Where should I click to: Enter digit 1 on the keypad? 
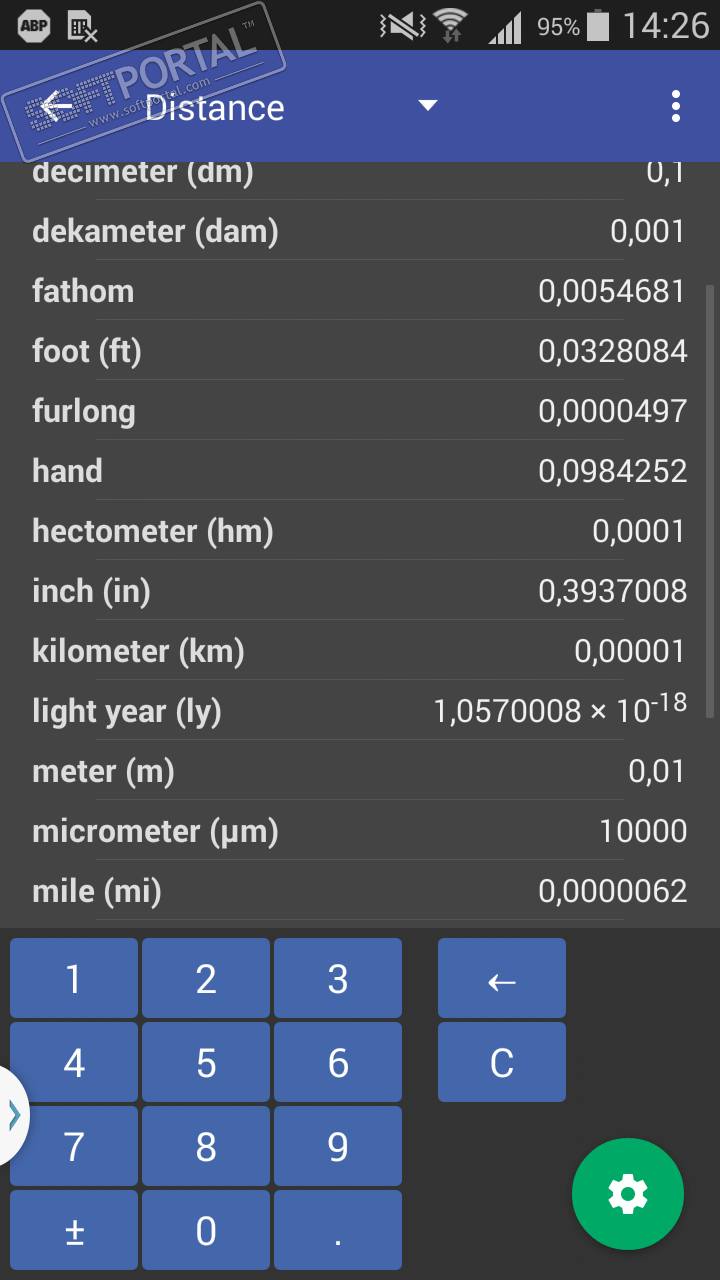pyautogui.click(x=74, y=979)
